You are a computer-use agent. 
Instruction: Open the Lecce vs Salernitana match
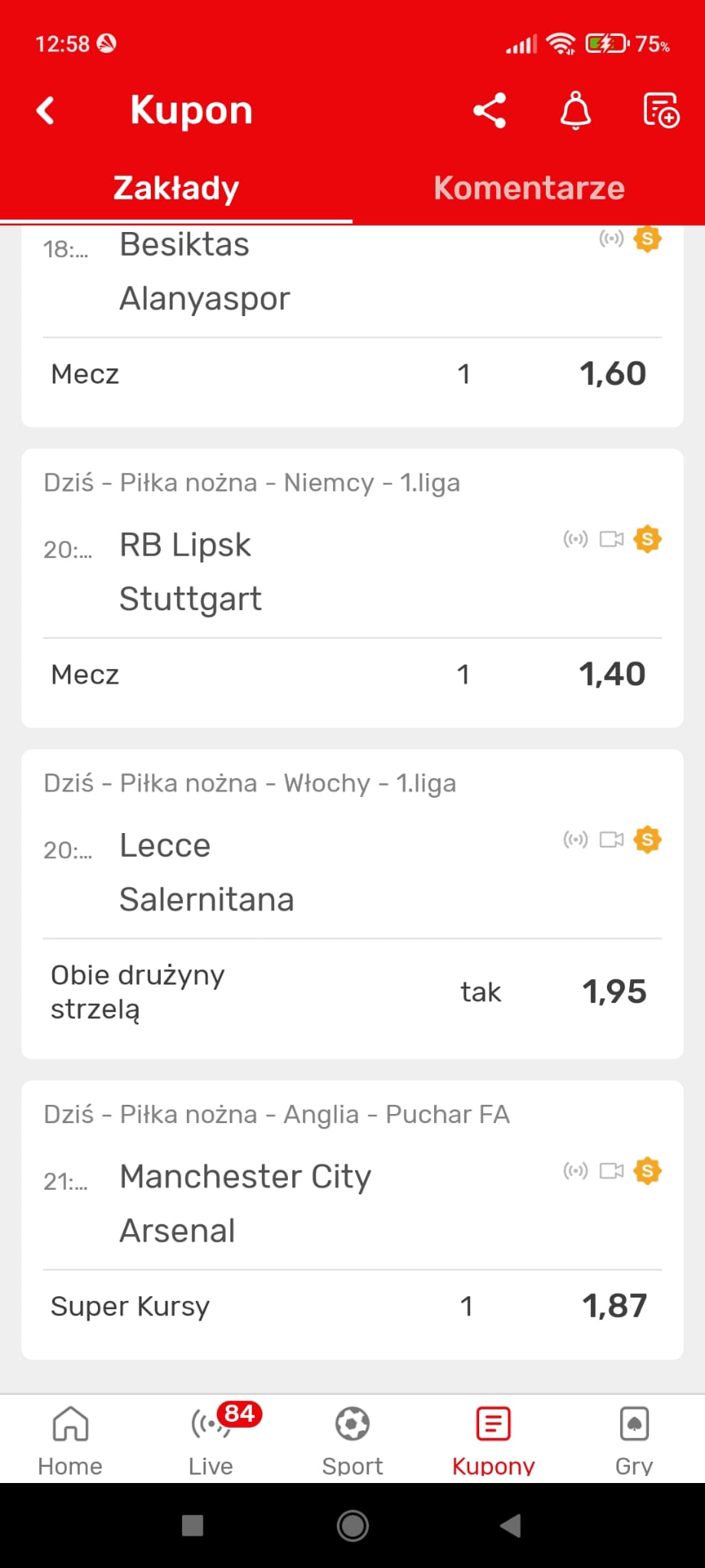click(206, 872)
